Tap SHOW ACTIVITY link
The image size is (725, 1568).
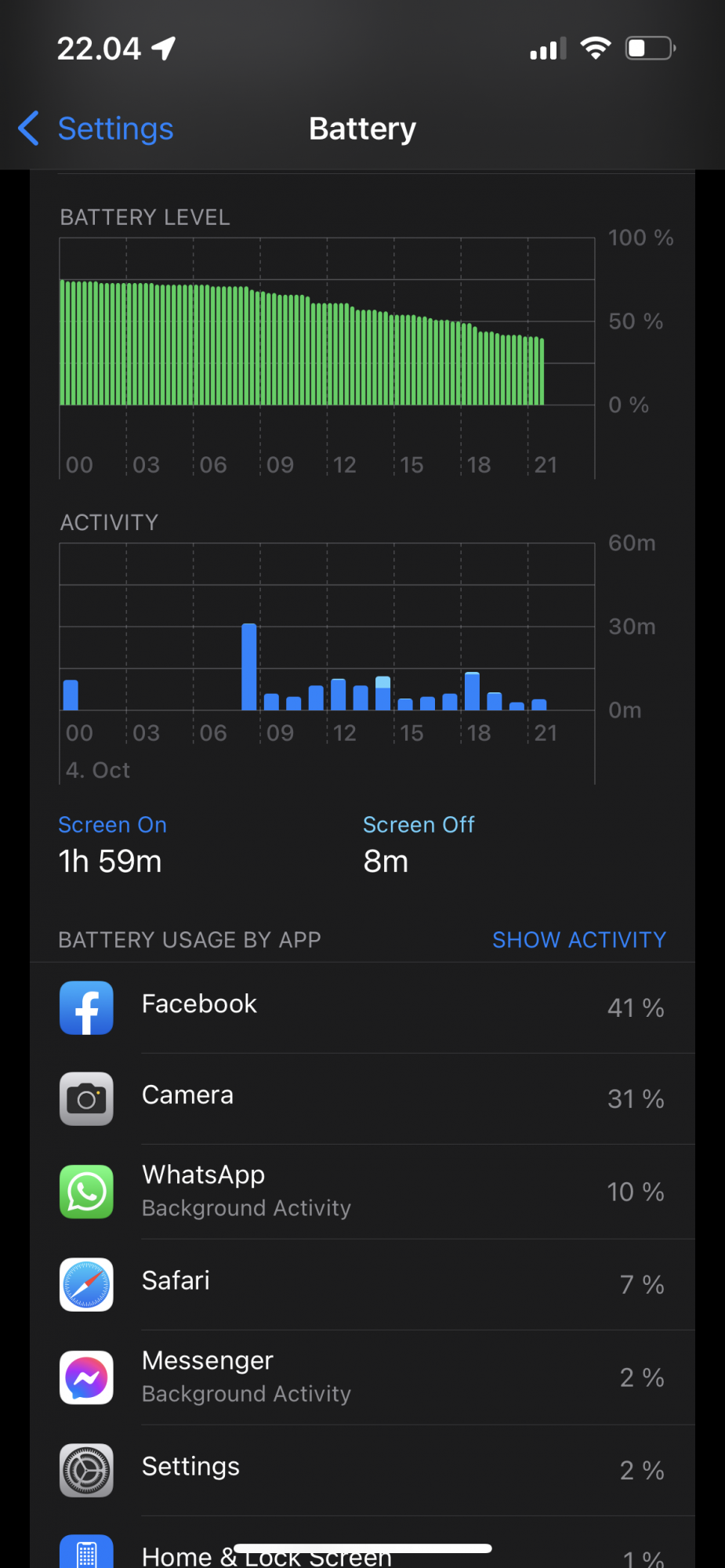[578, 939]
